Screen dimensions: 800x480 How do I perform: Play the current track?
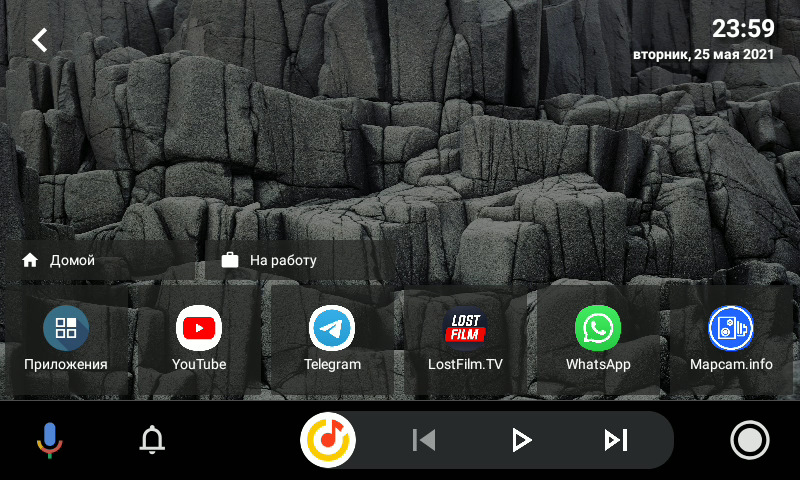coord(520,440)
